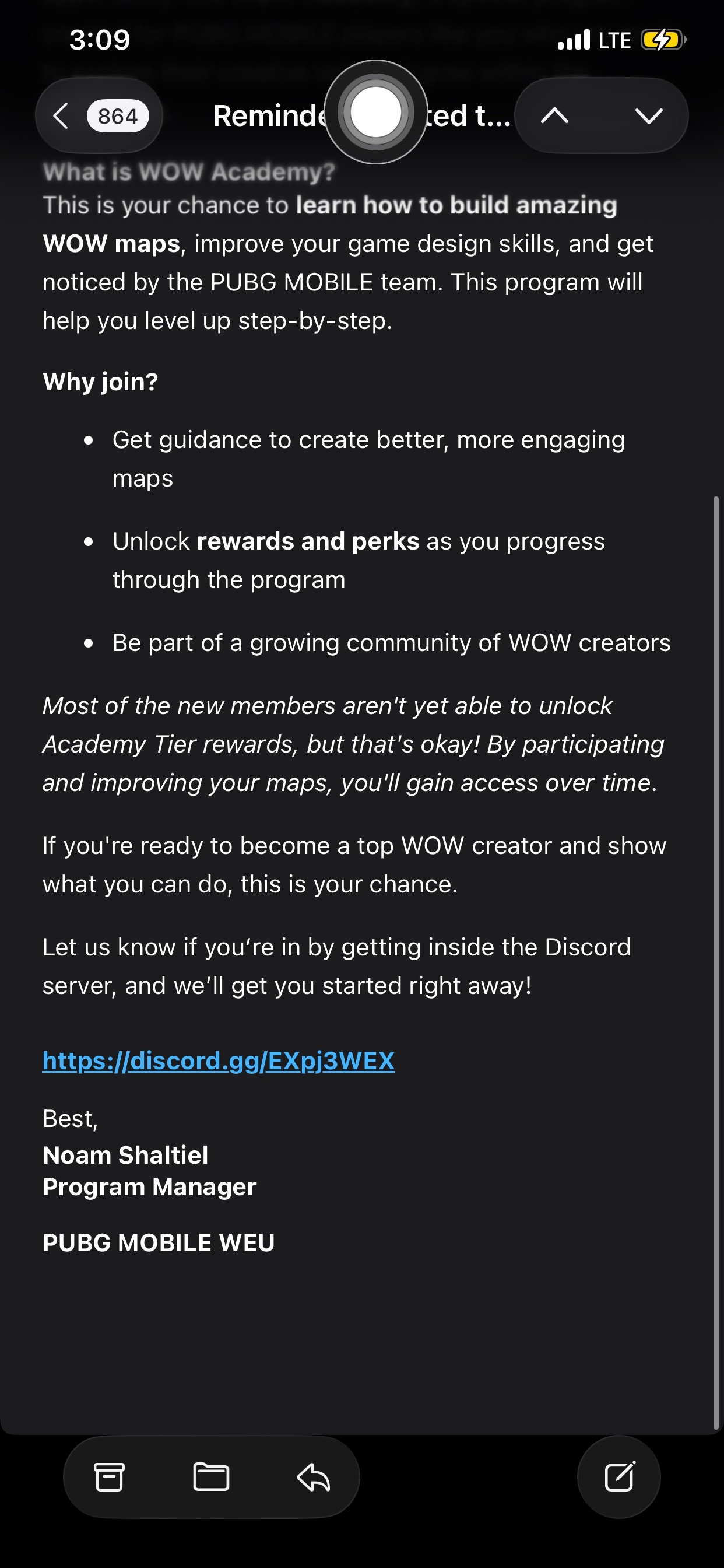Jump to the next email
Viewport: 724px width, 1568px height.
(x=649, y=116)
